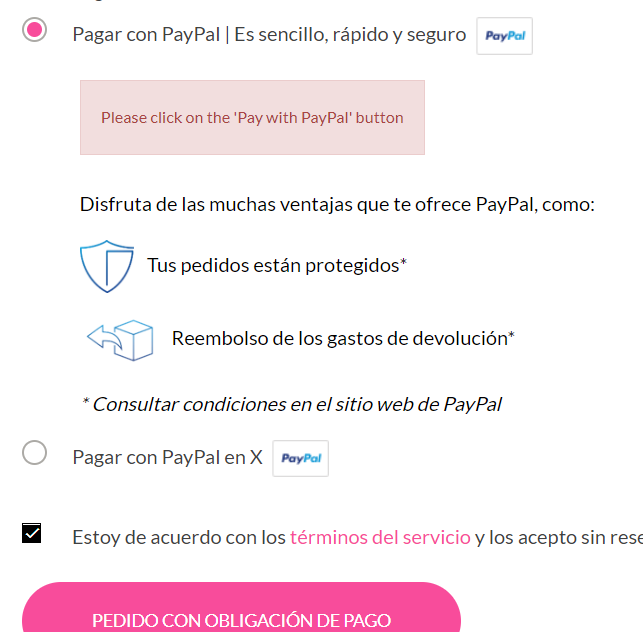This screenshot has width=643, height=632.
Task: Uncheck the terms of service agreement checkbox
Action: (x=32, y=533)
